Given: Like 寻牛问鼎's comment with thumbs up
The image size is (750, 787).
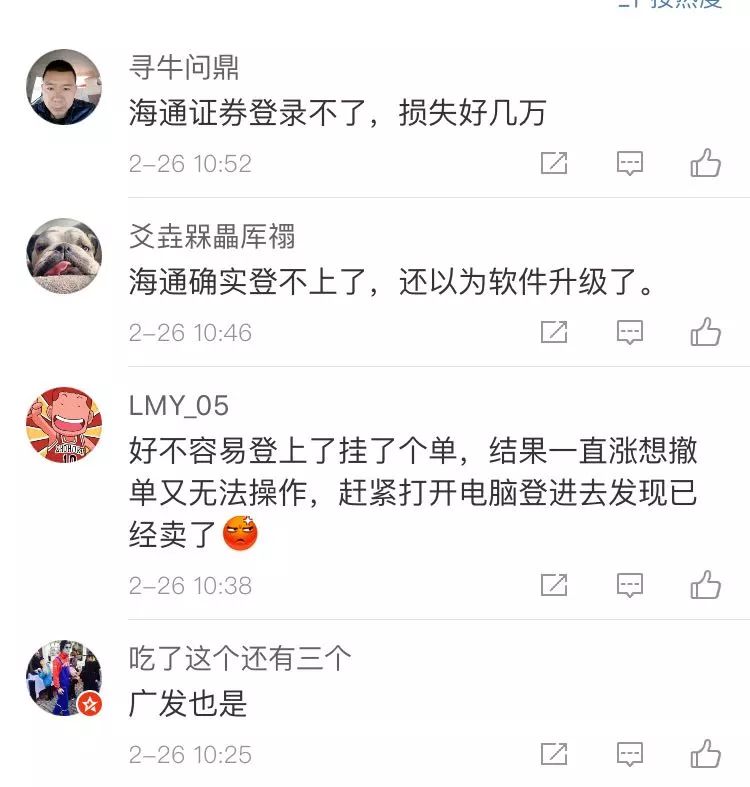Looking at the screenshot, I should 706,162.
